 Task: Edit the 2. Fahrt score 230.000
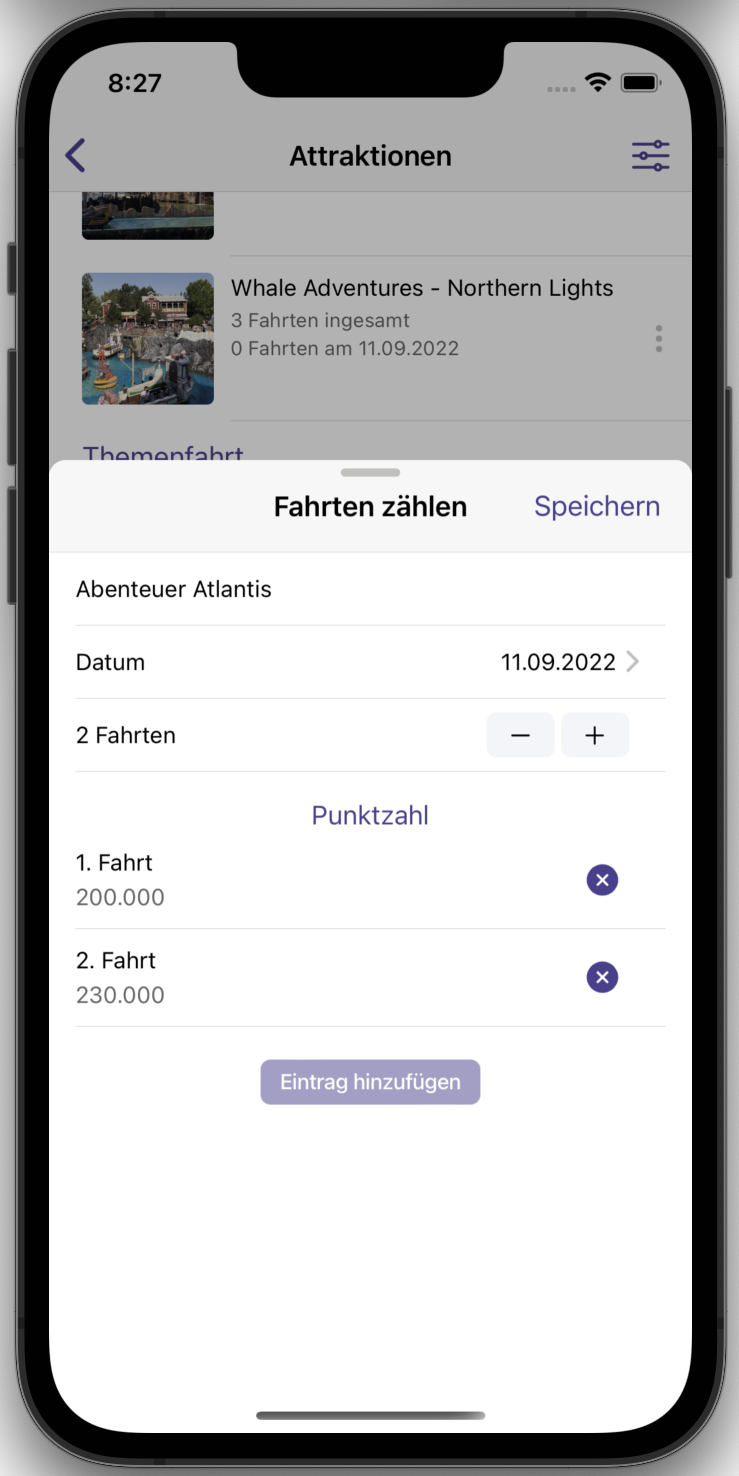pyautogui.click(x=120, y=995)
